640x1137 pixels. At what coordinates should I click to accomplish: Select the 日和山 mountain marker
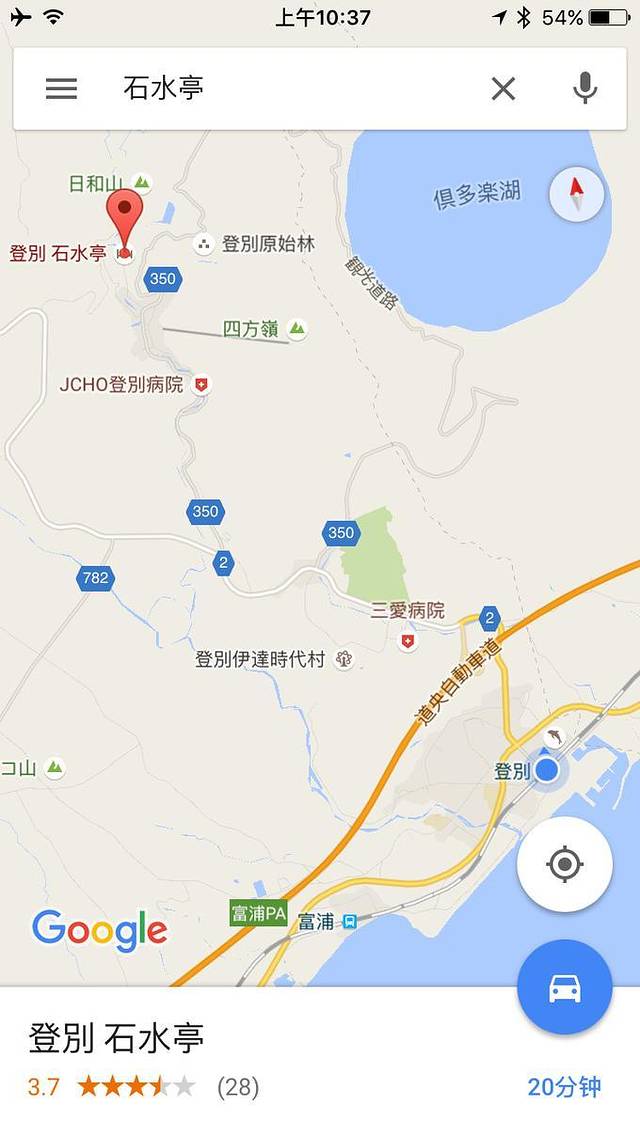pos(142,183)
